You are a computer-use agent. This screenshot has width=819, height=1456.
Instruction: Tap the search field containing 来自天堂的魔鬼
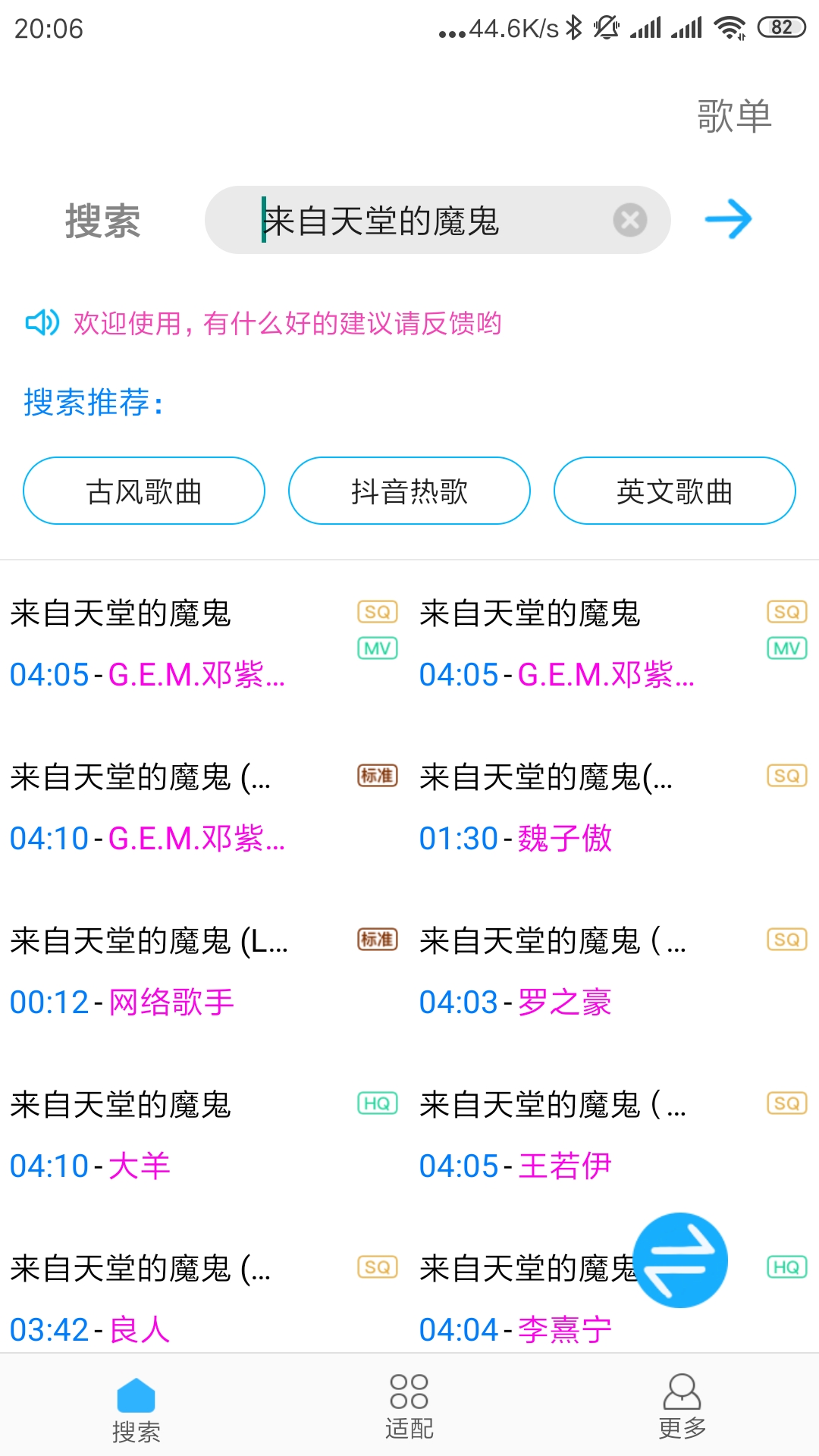425,221
